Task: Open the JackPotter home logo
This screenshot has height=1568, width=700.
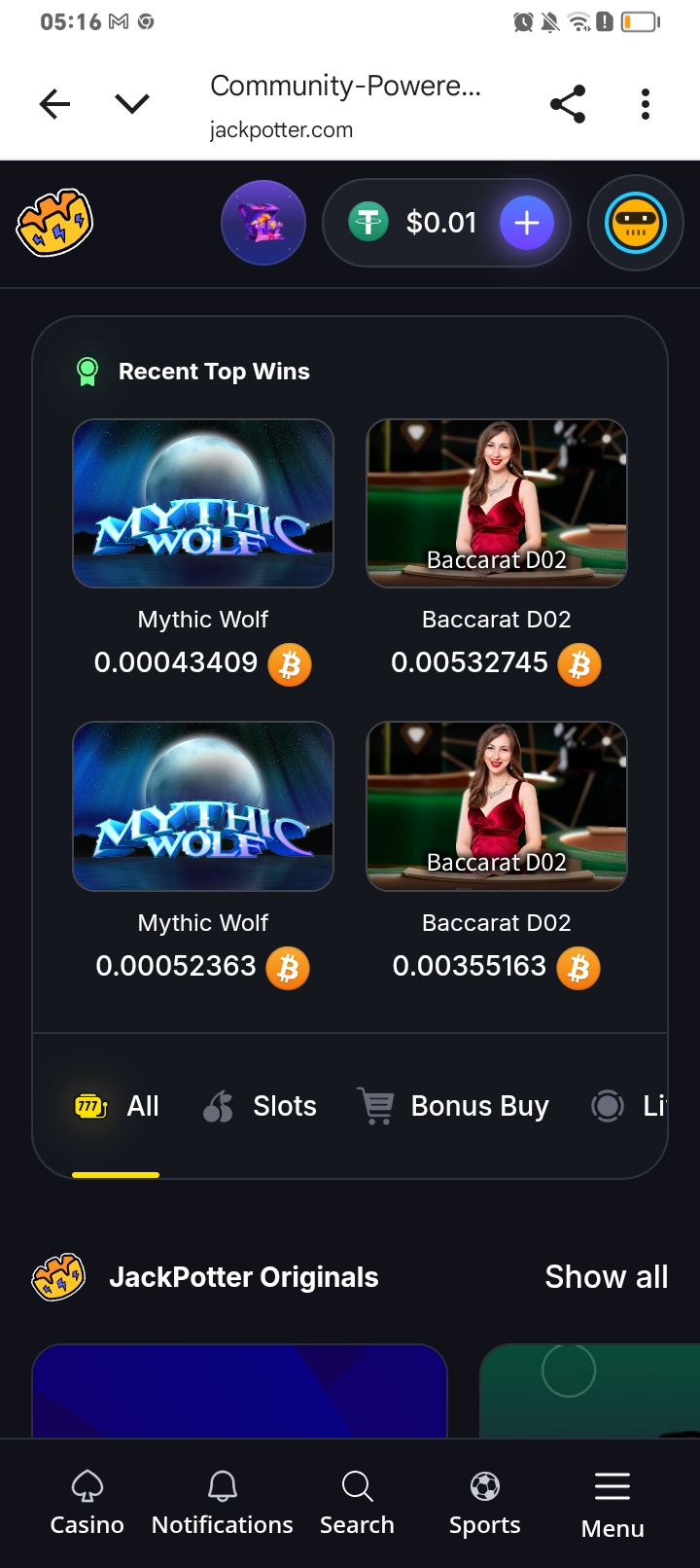Action: [x=54, y=223]
